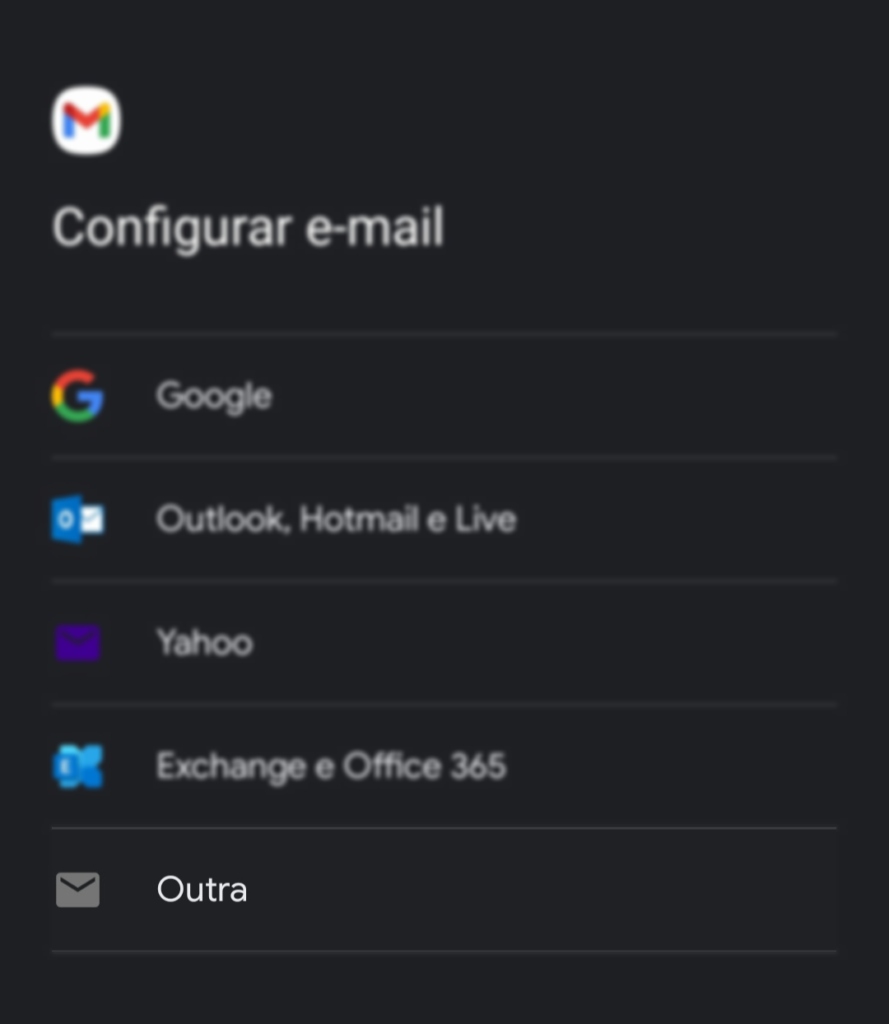Tap the Configurar e-mail heading
Image resolution: width=889 pixels, height=1024 pixels.
pyautogui.click(x=248, y=228)
